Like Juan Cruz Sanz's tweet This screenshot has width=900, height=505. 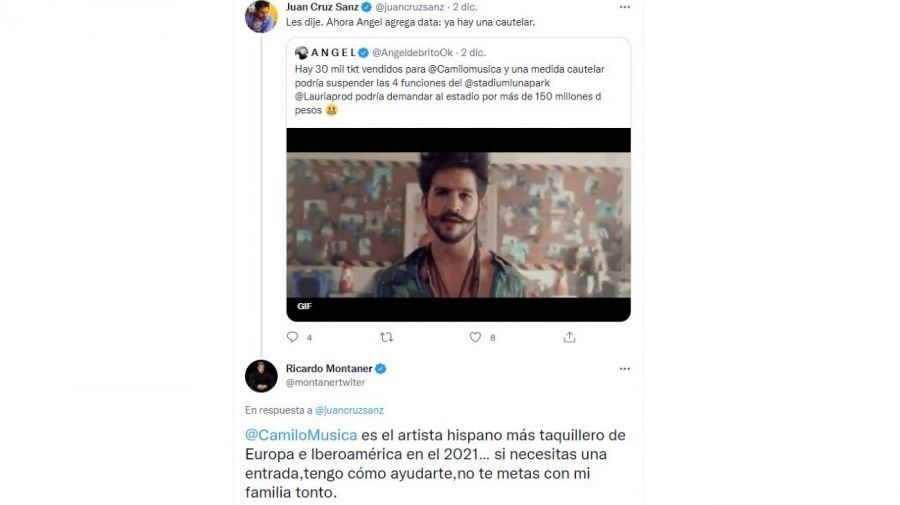[x=475, y=338]
